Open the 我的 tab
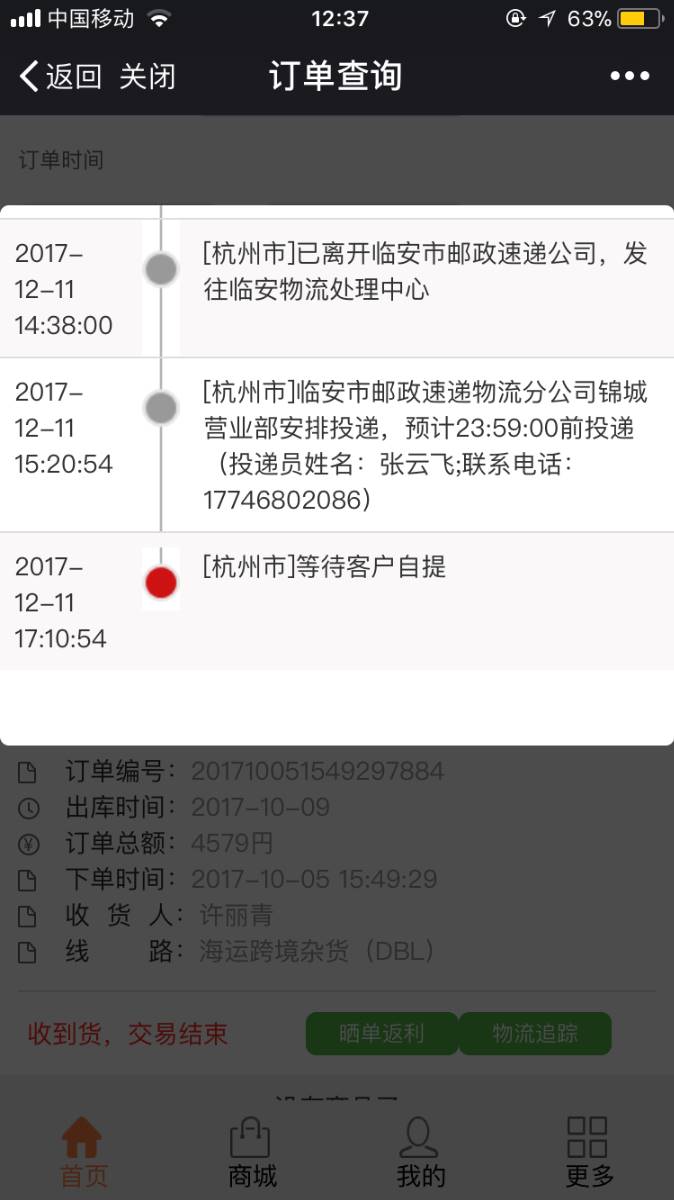The height and width of the screenshot is (1200, 674). tap(420, 1151)
